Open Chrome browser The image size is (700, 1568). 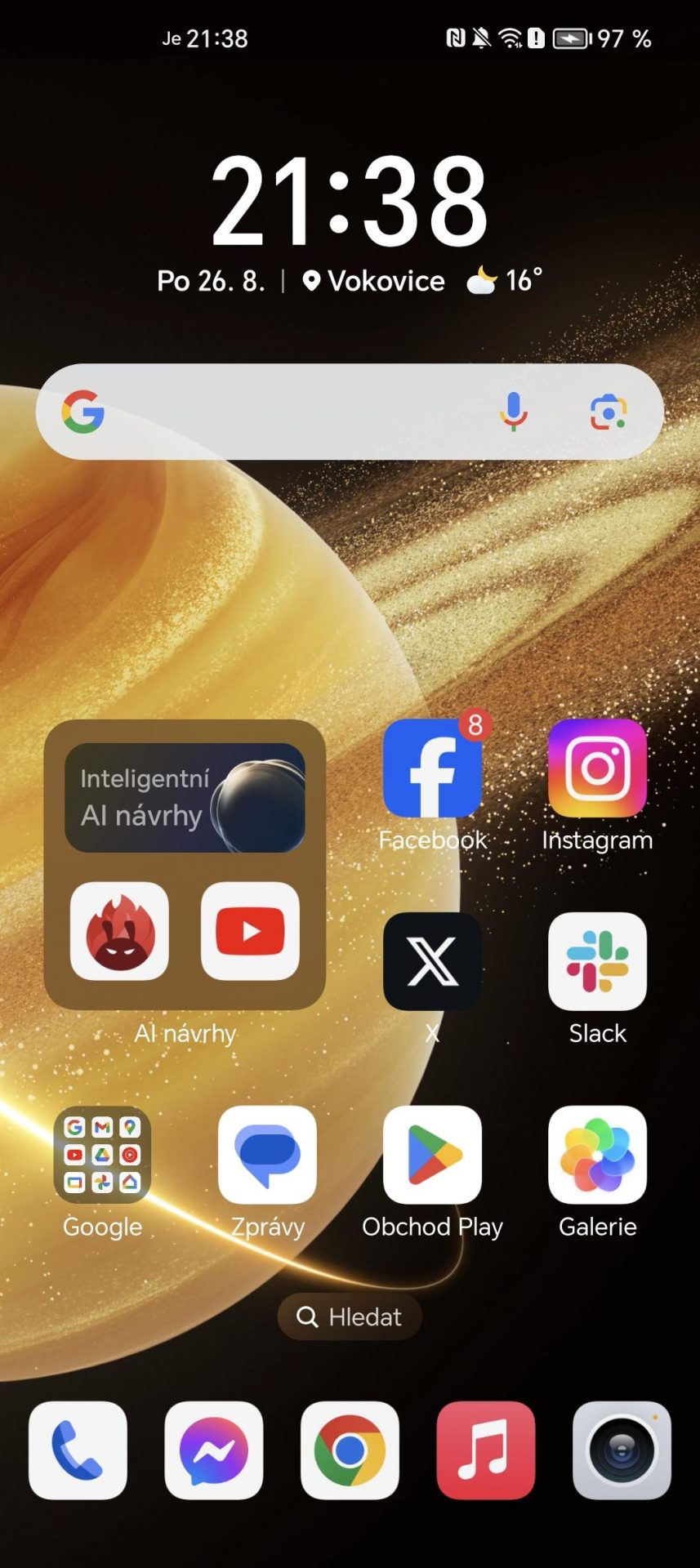click(350, 1450)
